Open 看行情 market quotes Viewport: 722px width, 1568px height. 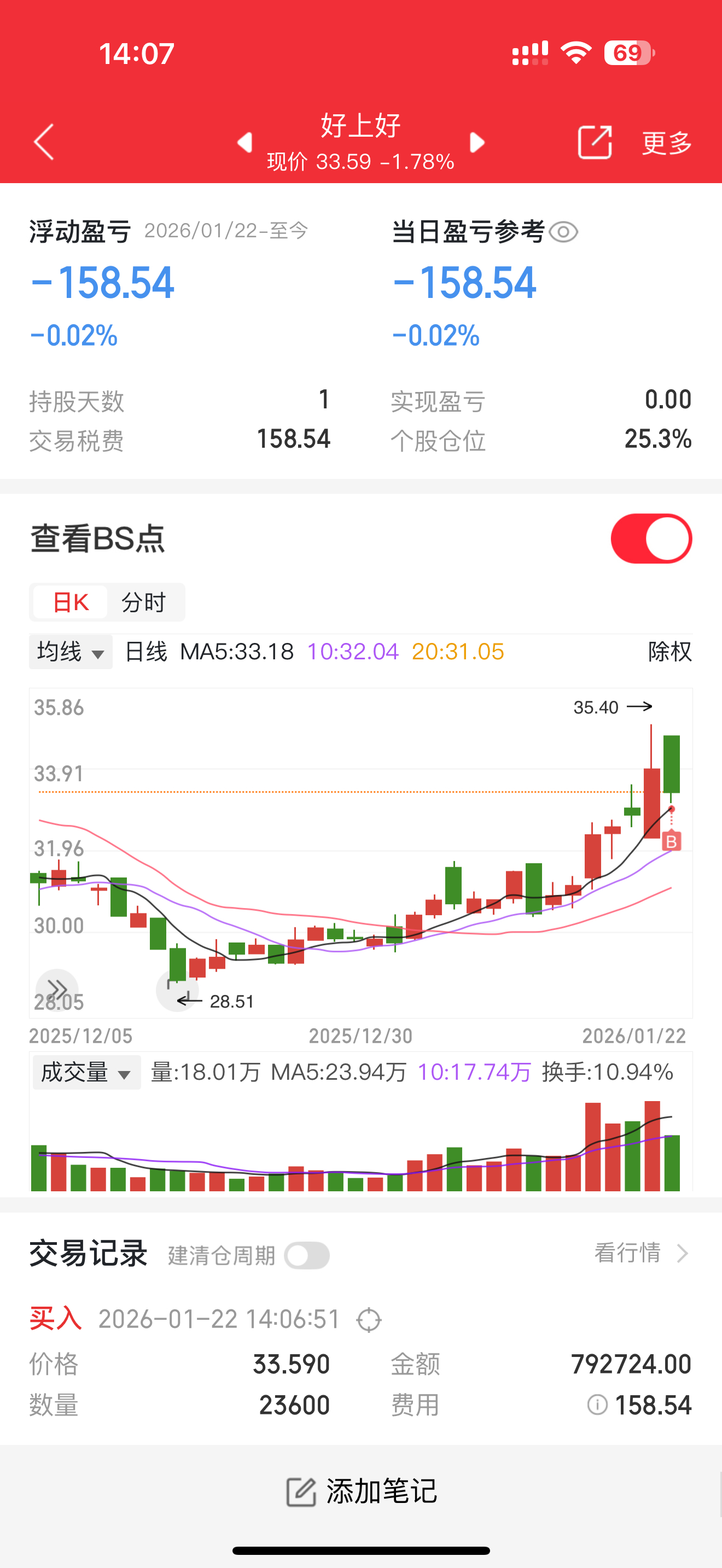tap(641, 1253)
